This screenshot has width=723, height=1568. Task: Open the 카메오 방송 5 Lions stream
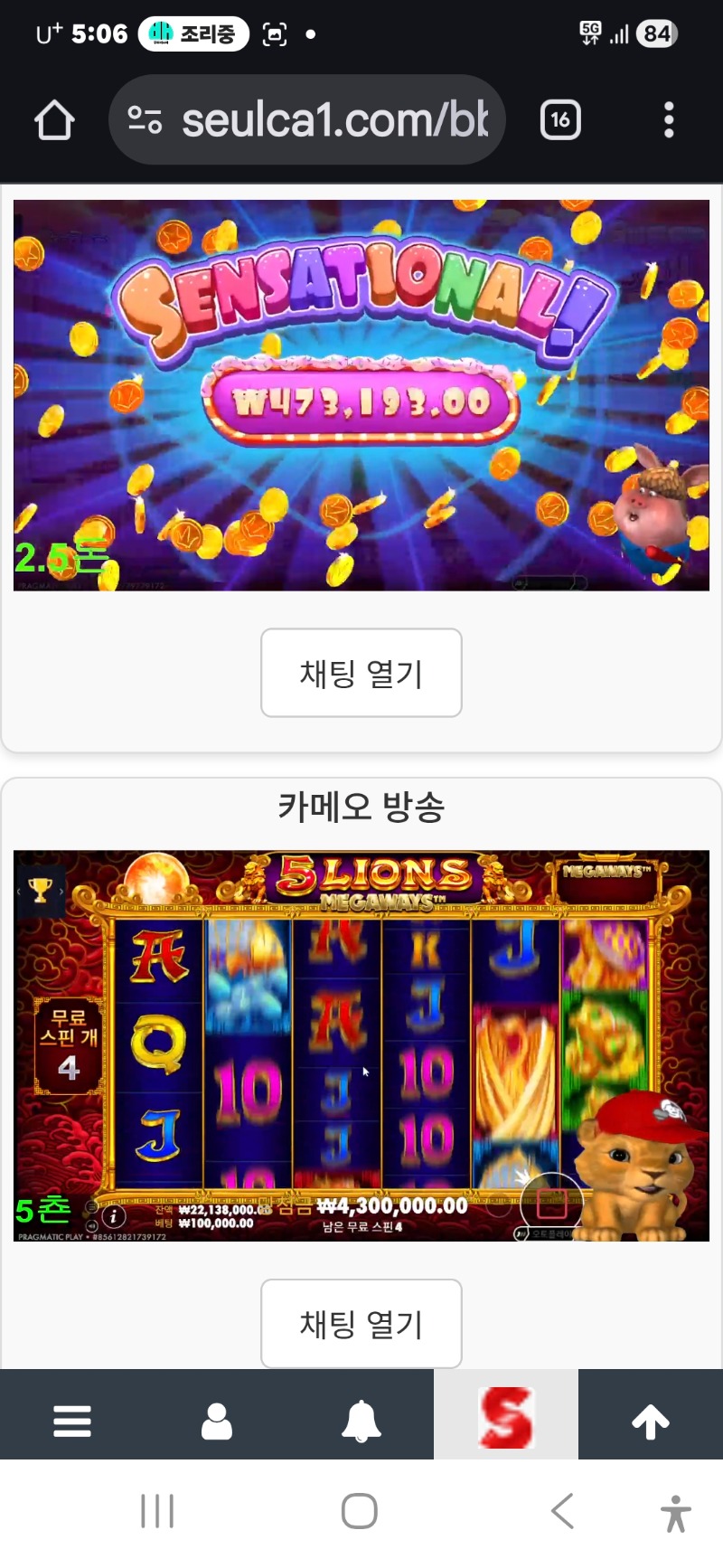(361, 1045)
